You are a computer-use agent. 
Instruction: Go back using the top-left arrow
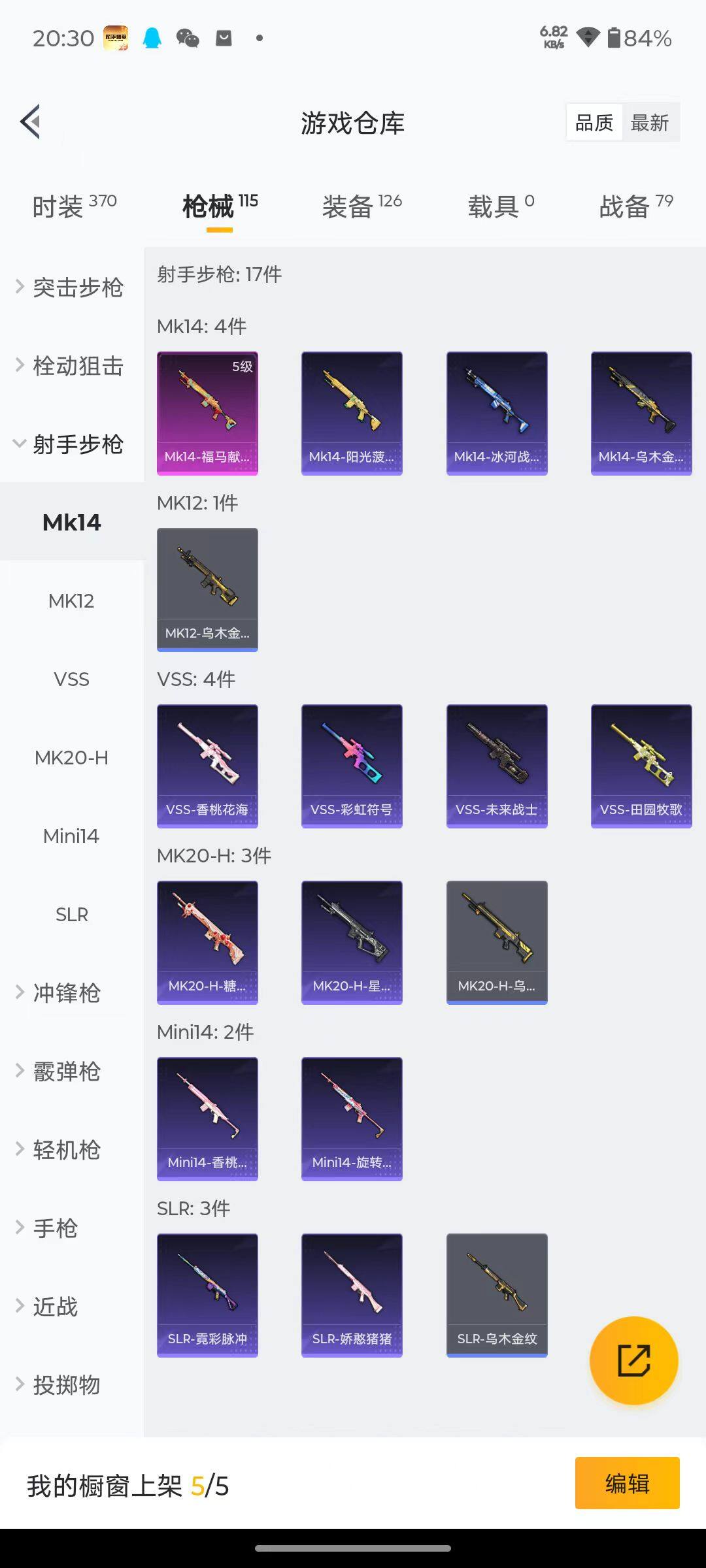click(x=31, y=122)
